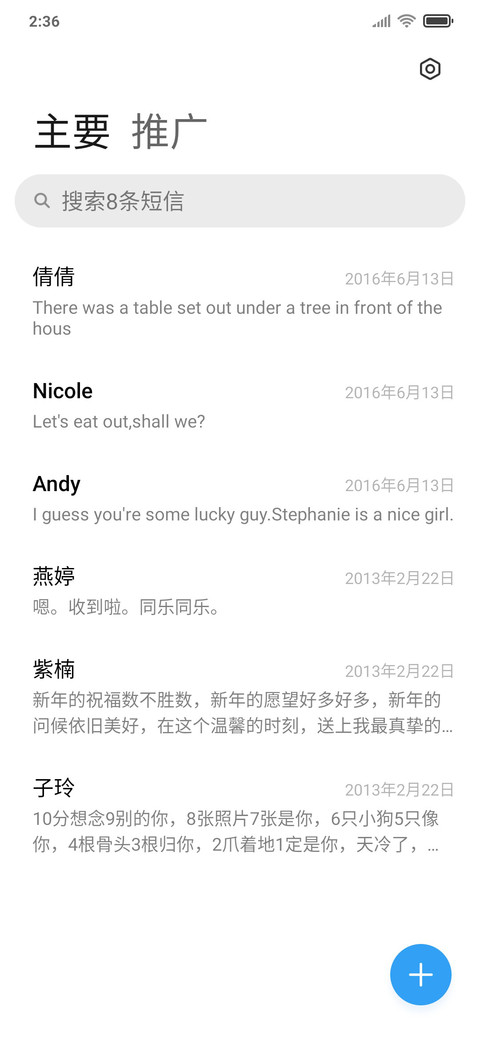The width and height of the screenshot is (480, 1040).
Task: Switch to the 推广 tab
Action: 169,131
